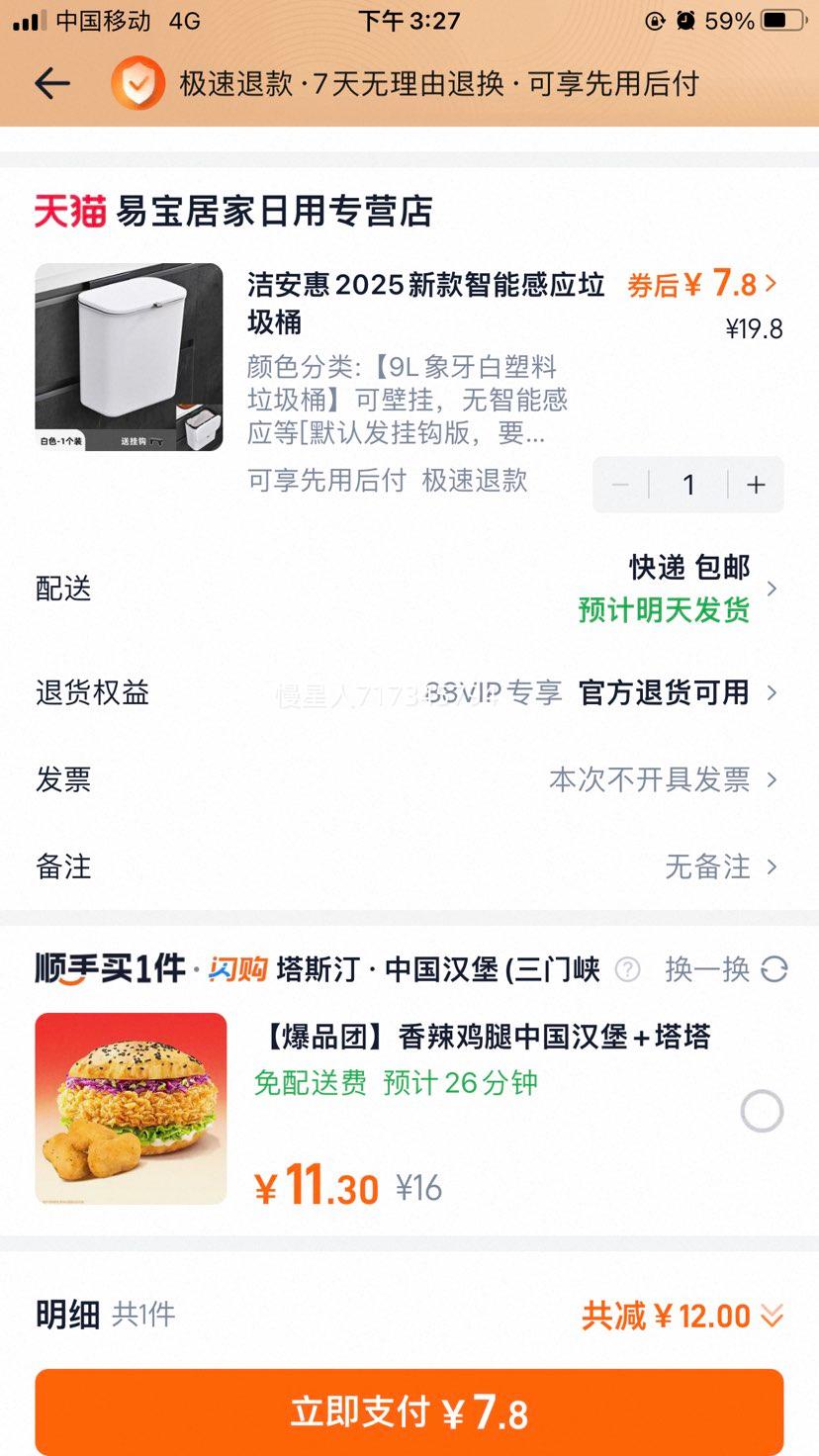Go back using the top-left arrow
This screenshot has width=819, height=1456.
coord(52,84)
